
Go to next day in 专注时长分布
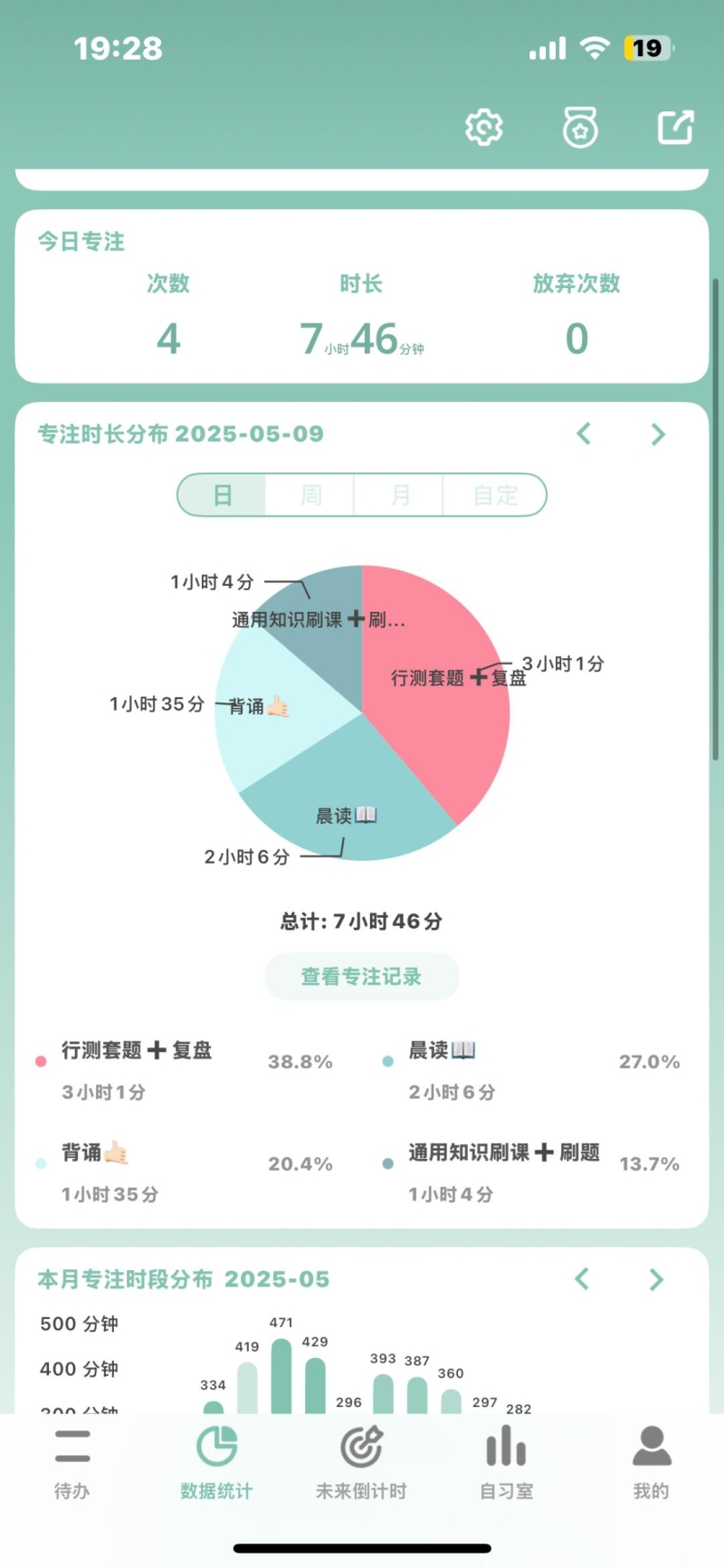658,435
